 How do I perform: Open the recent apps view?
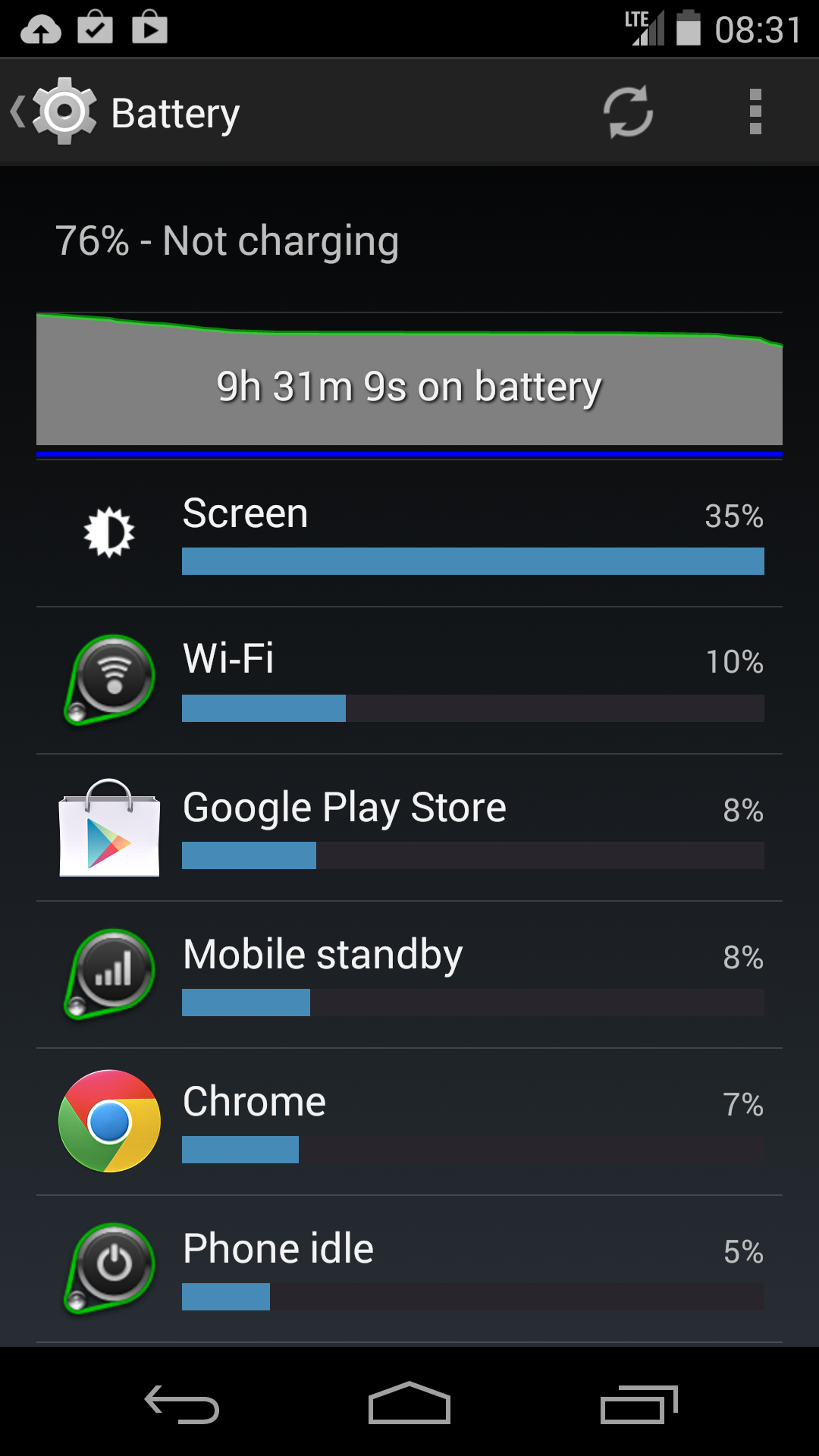[x=639, y=1403]
